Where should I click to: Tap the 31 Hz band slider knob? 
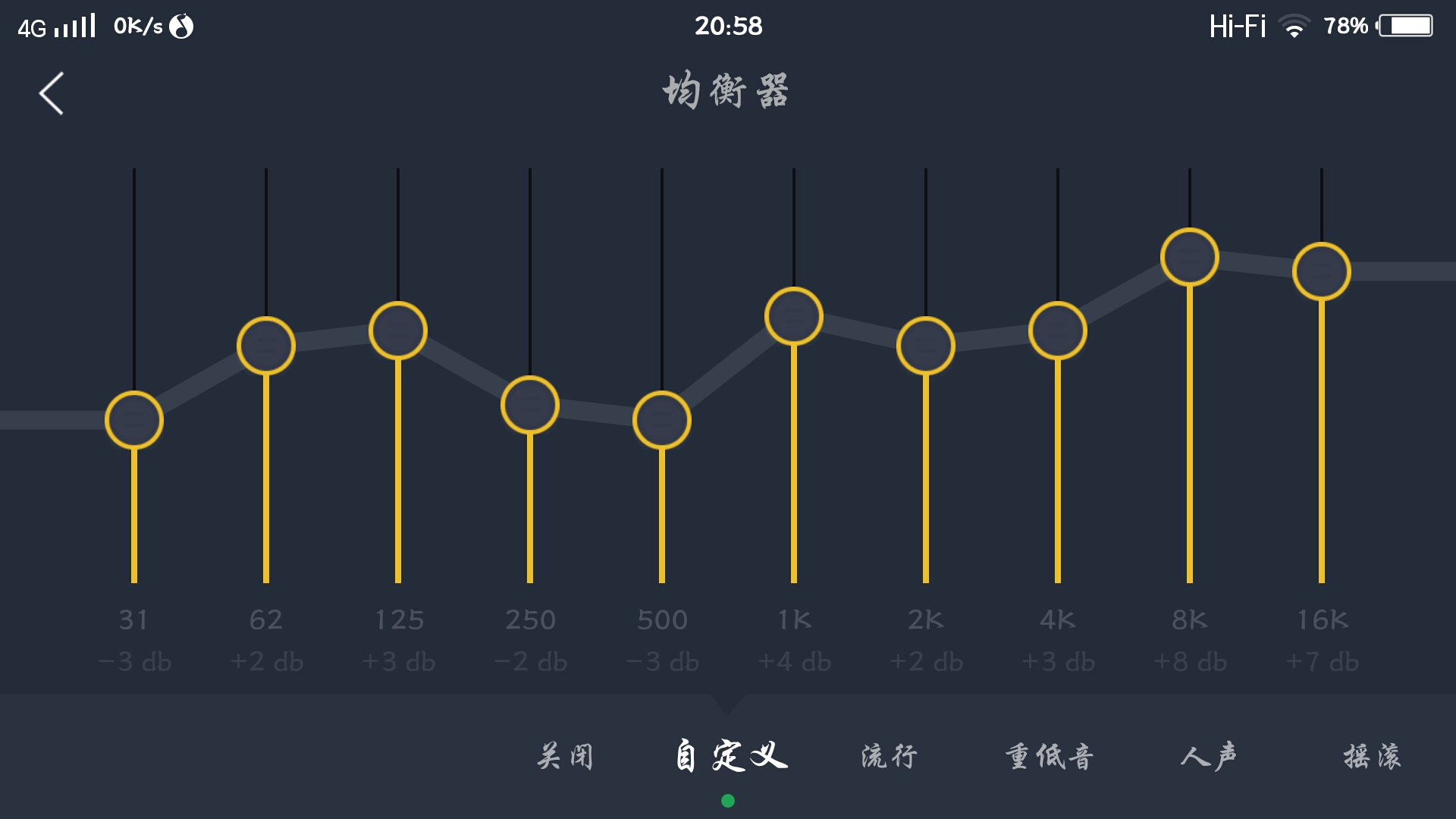click(x=134, y=420)
